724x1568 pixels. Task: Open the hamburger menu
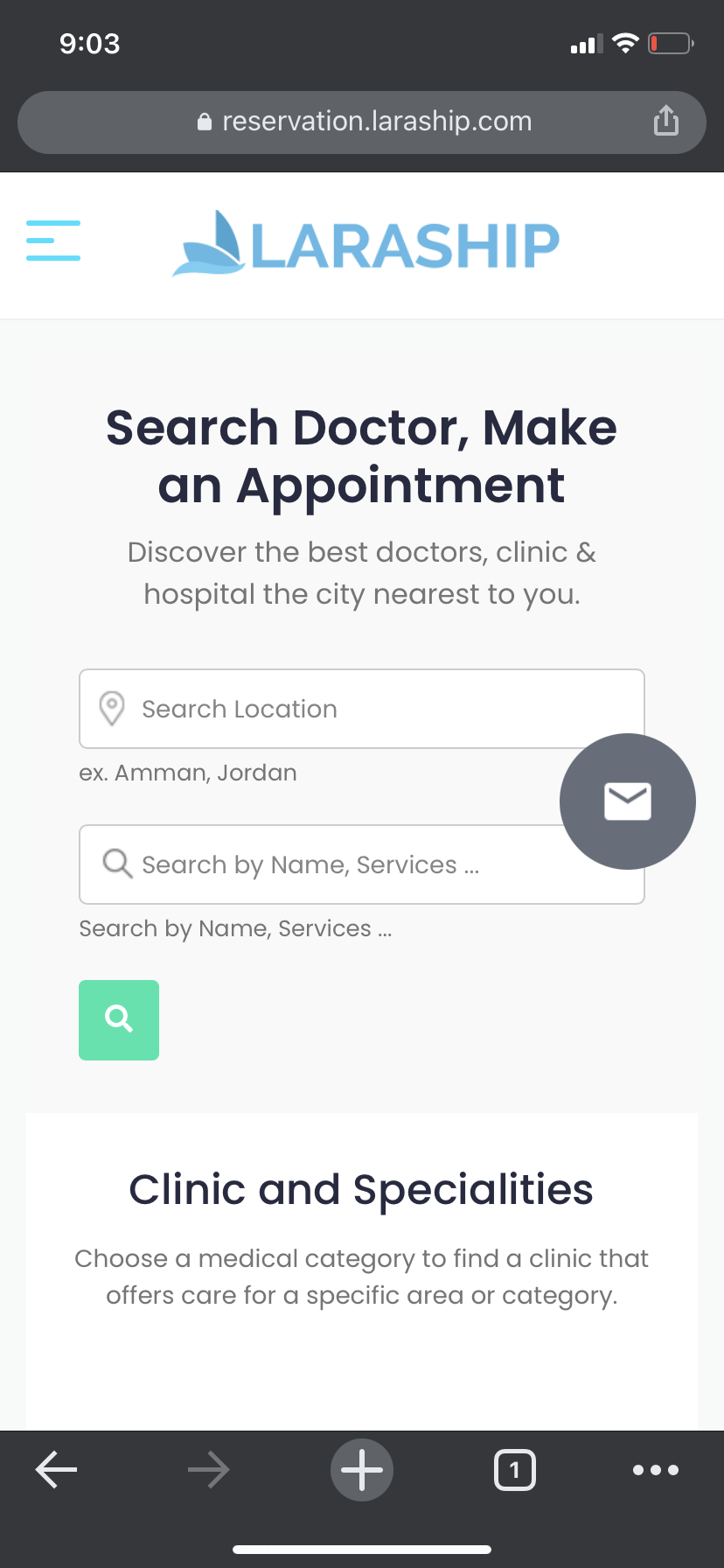(x=53, y=241)
